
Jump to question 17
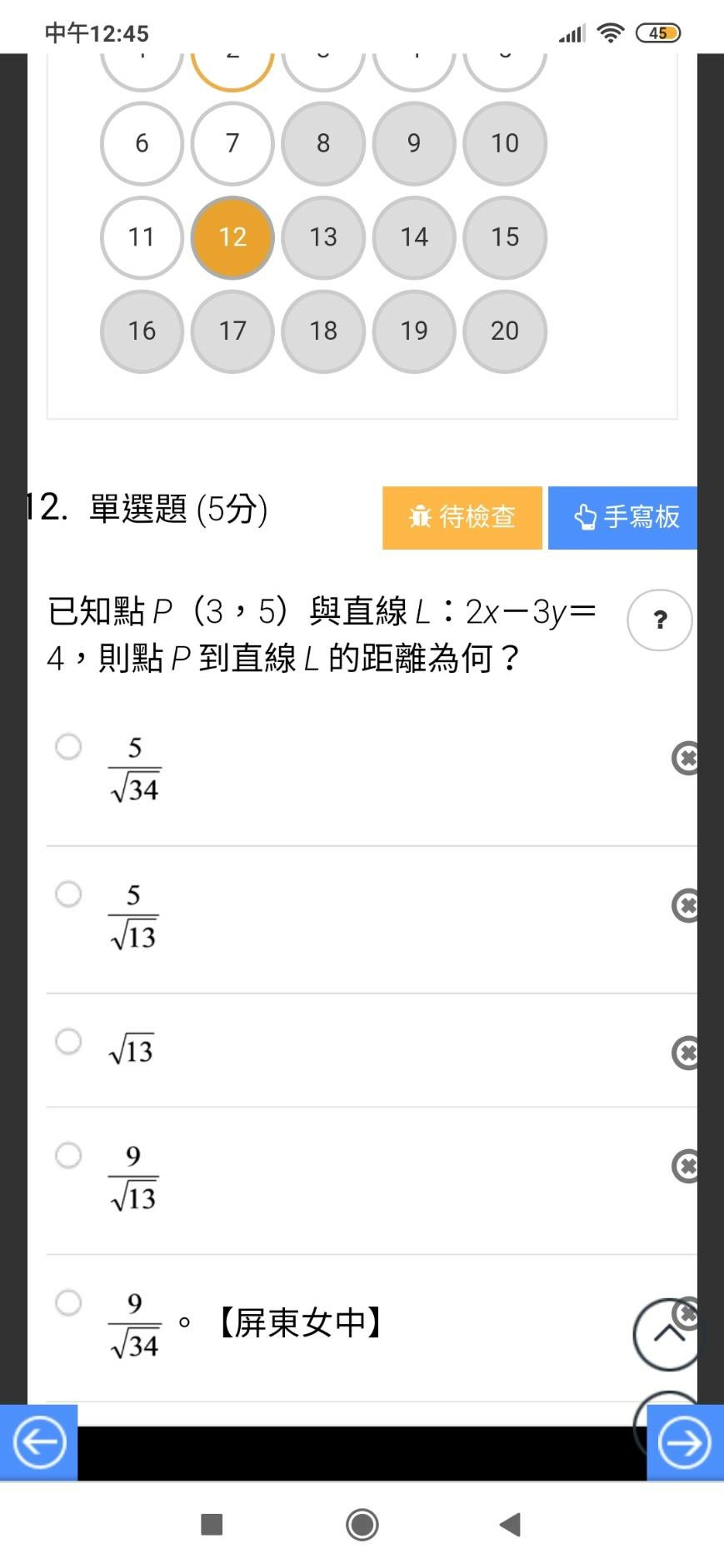232,331
